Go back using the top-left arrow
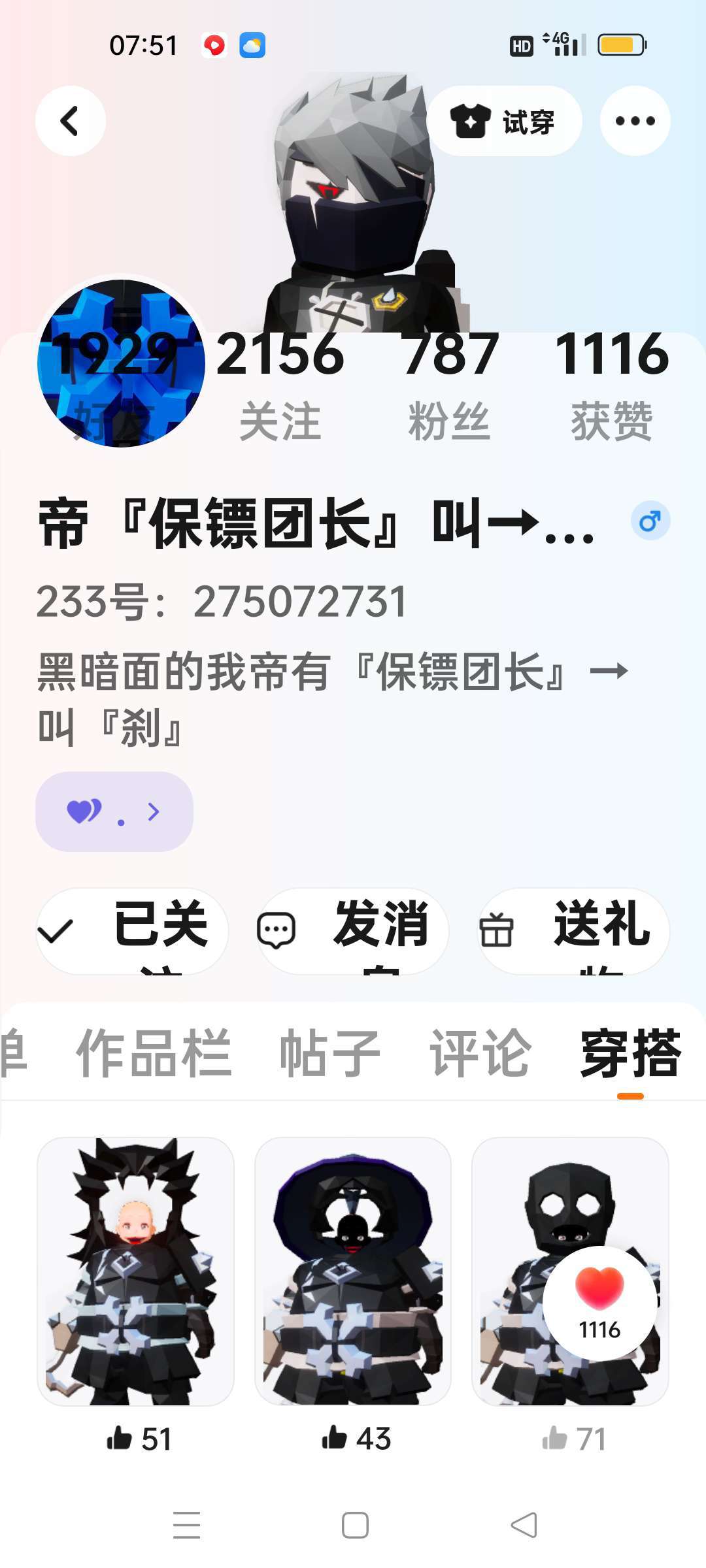706x1568 pixels. pyautogui.click(x=71, y=121)
